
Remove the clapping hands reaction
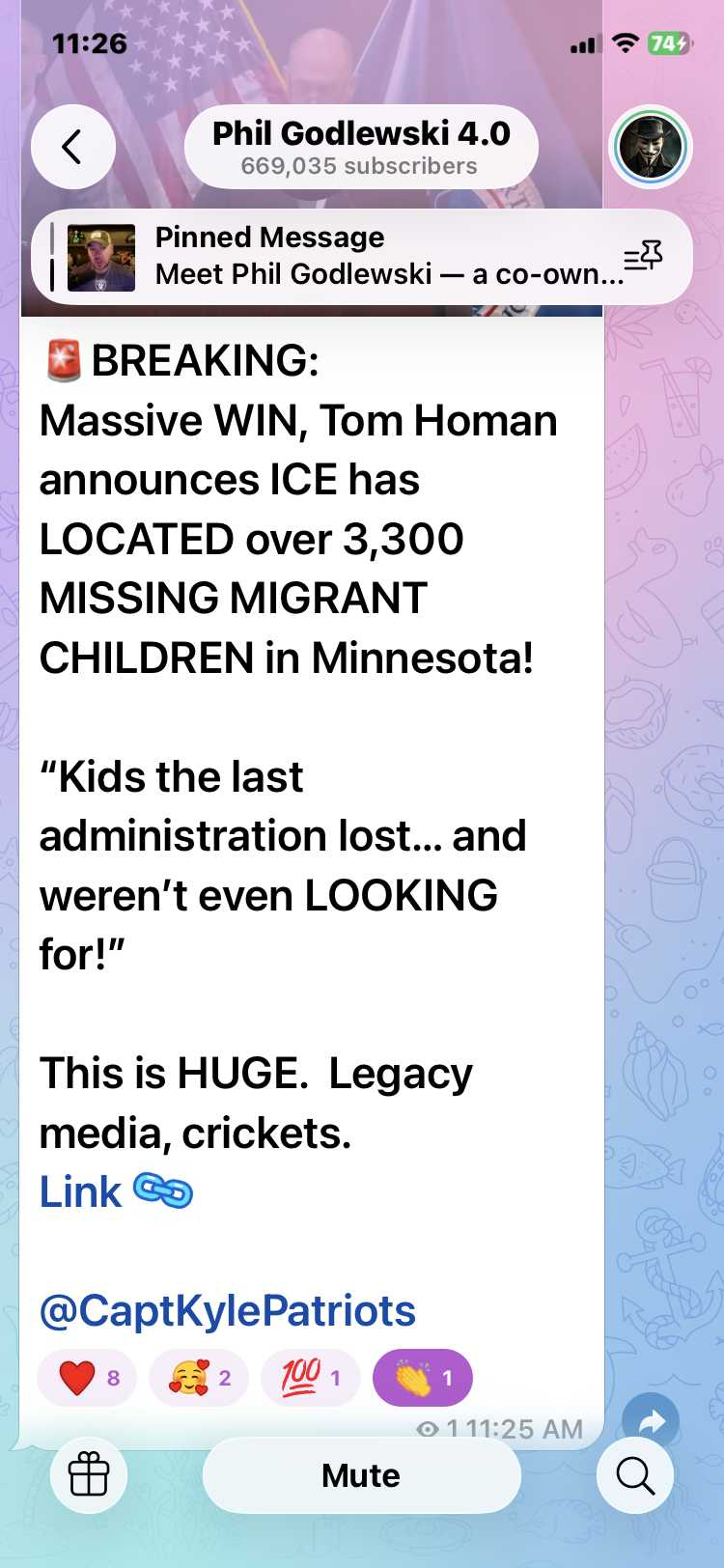click(423, 1378)
